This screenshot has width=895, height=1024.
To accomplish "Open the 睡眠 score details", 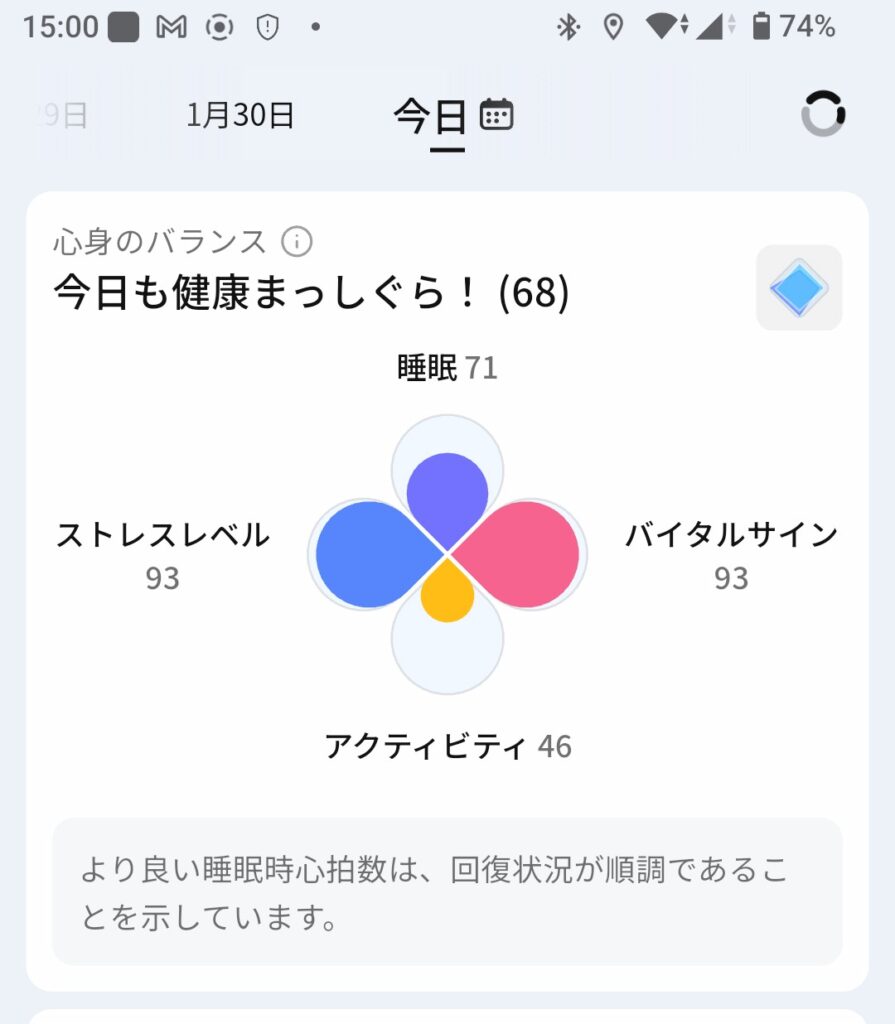I will coord(447,369).
